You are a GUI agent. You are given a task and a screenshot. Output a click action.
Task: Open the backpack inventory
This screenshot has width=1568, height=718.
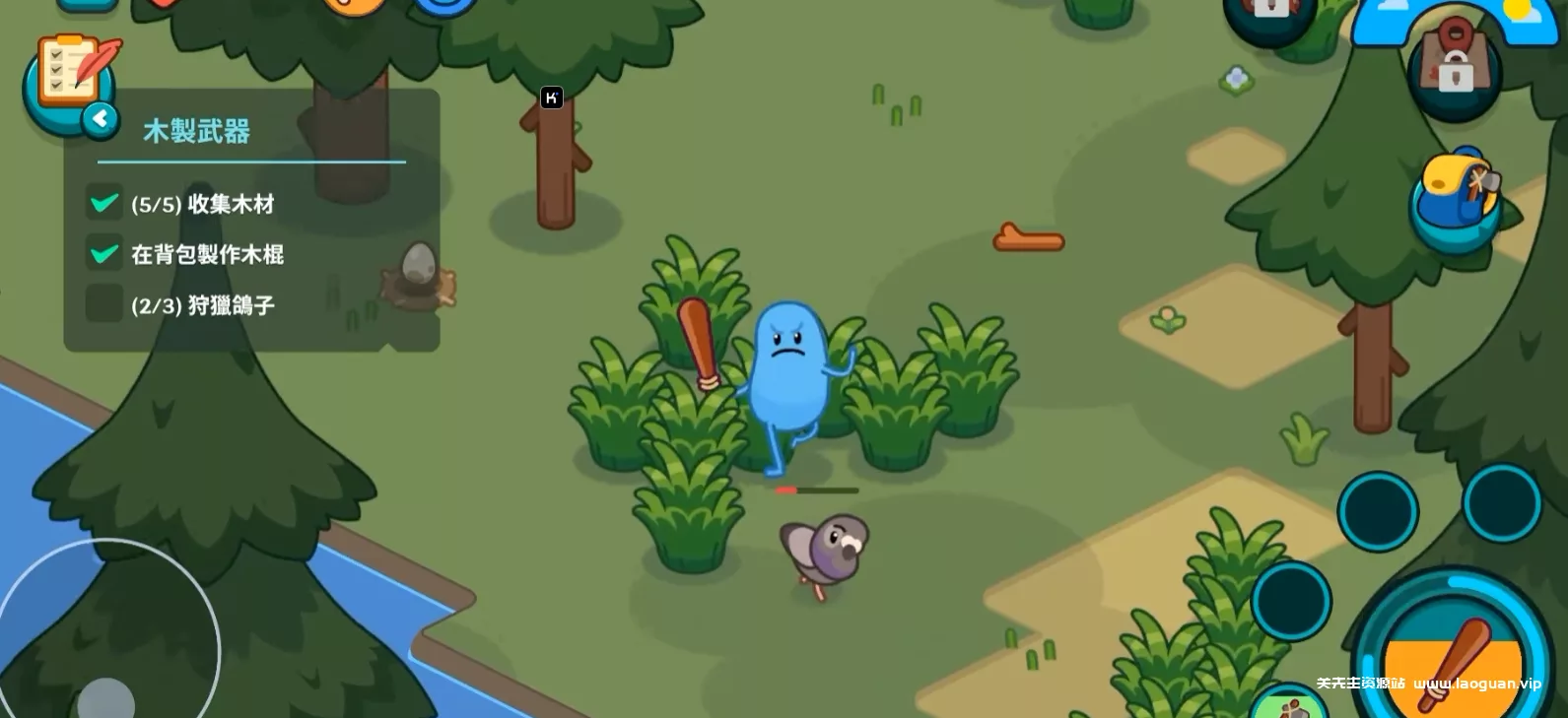(1457, 200)
